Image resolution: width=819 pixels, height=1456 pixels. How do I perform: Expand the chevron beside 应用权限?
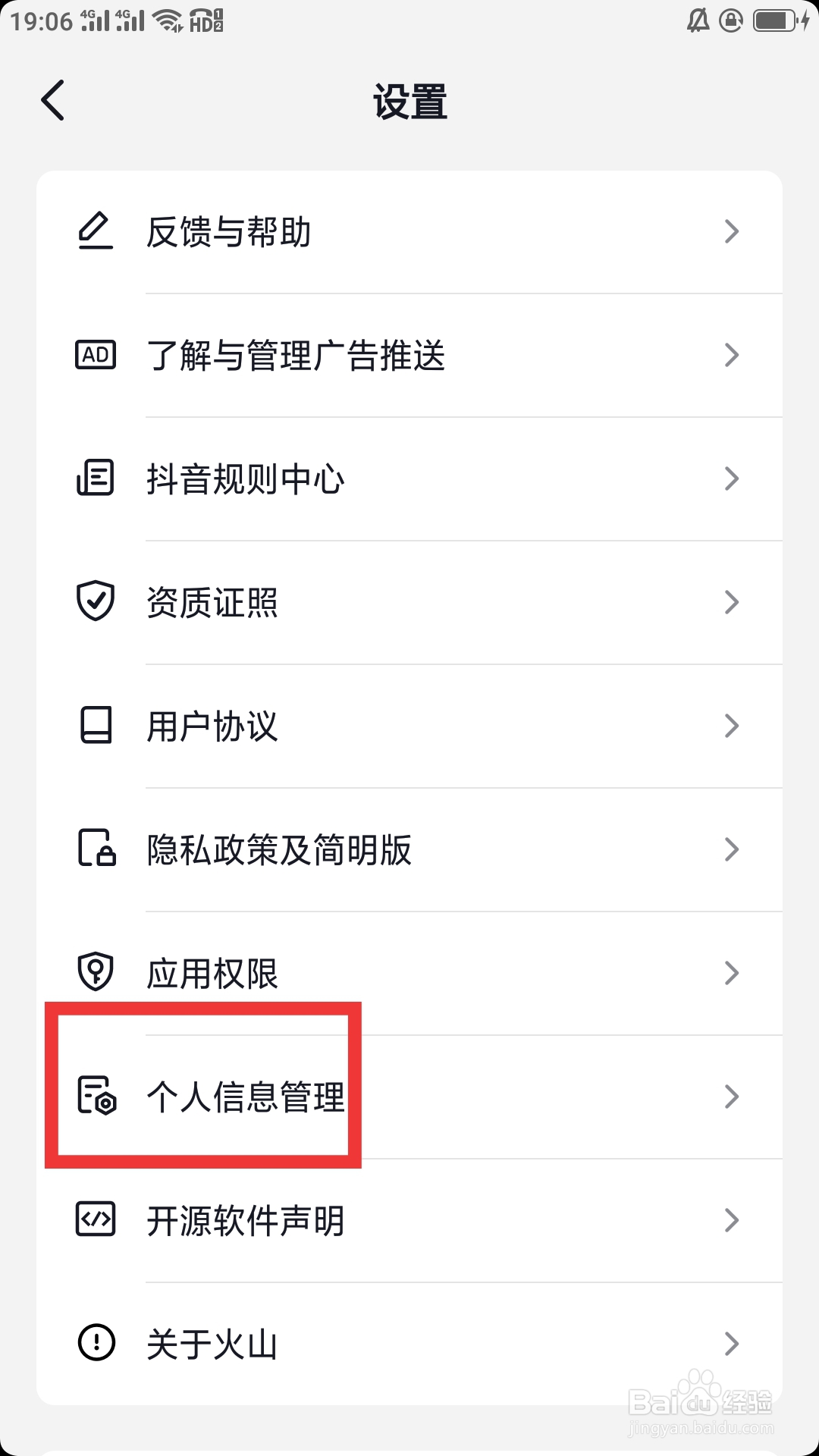(730, 973)
